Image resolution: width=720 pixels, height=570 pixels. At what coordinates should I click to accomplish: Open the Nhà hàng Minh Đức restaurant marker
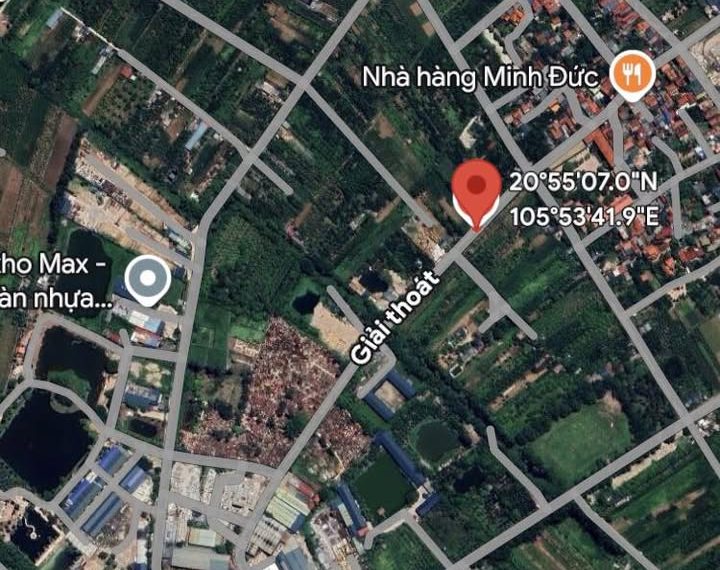pyautogui.click(x=632, y=74)
